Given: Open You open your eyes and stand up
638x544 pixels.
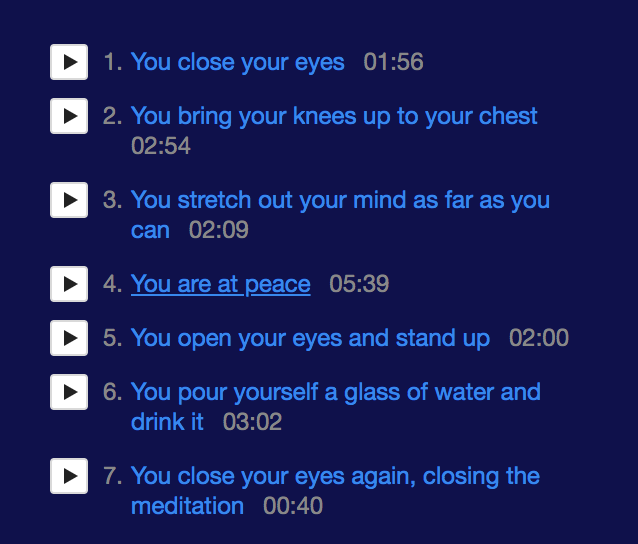Looking at the screenshot, I should [x=310, y=338].
